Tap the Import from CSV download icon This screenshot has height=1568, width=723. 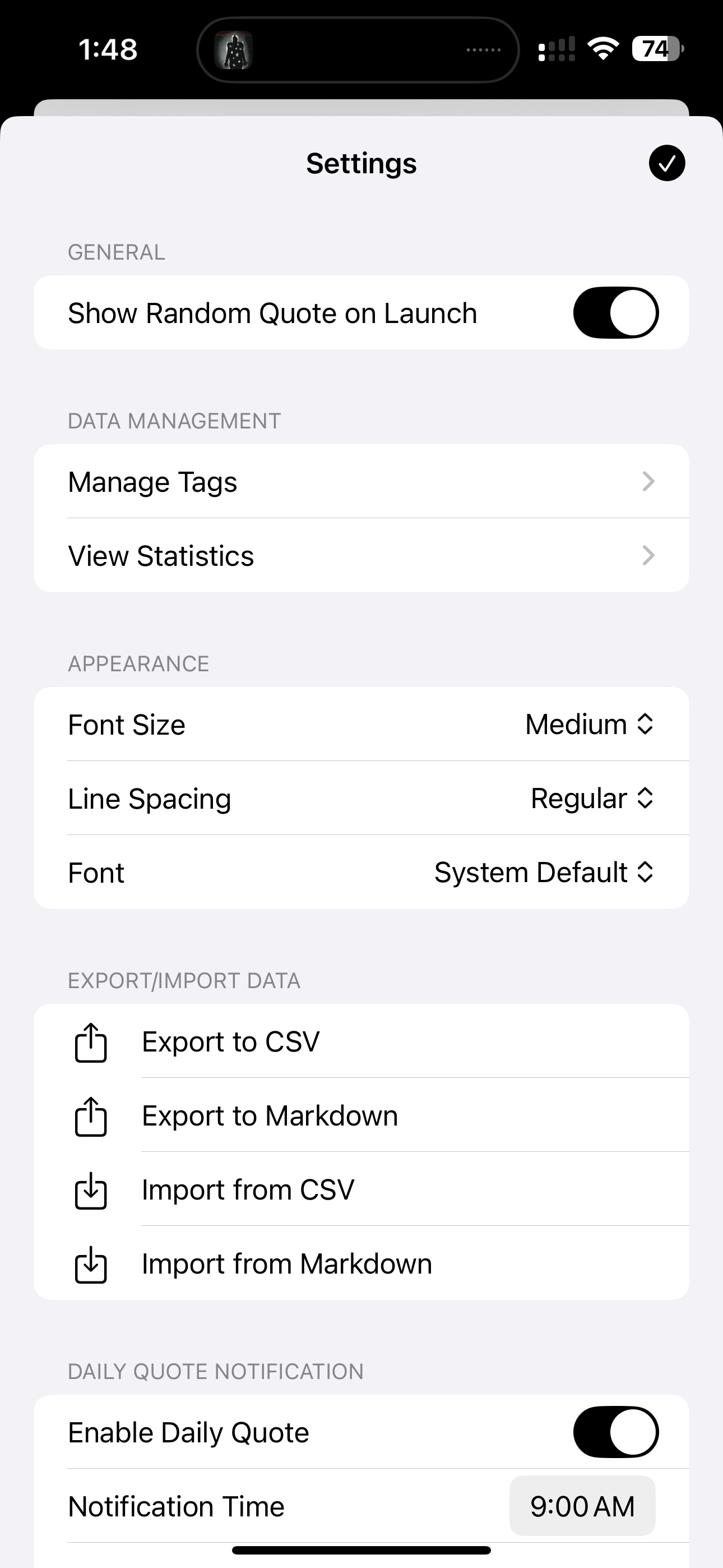(x=90, y=1189)
